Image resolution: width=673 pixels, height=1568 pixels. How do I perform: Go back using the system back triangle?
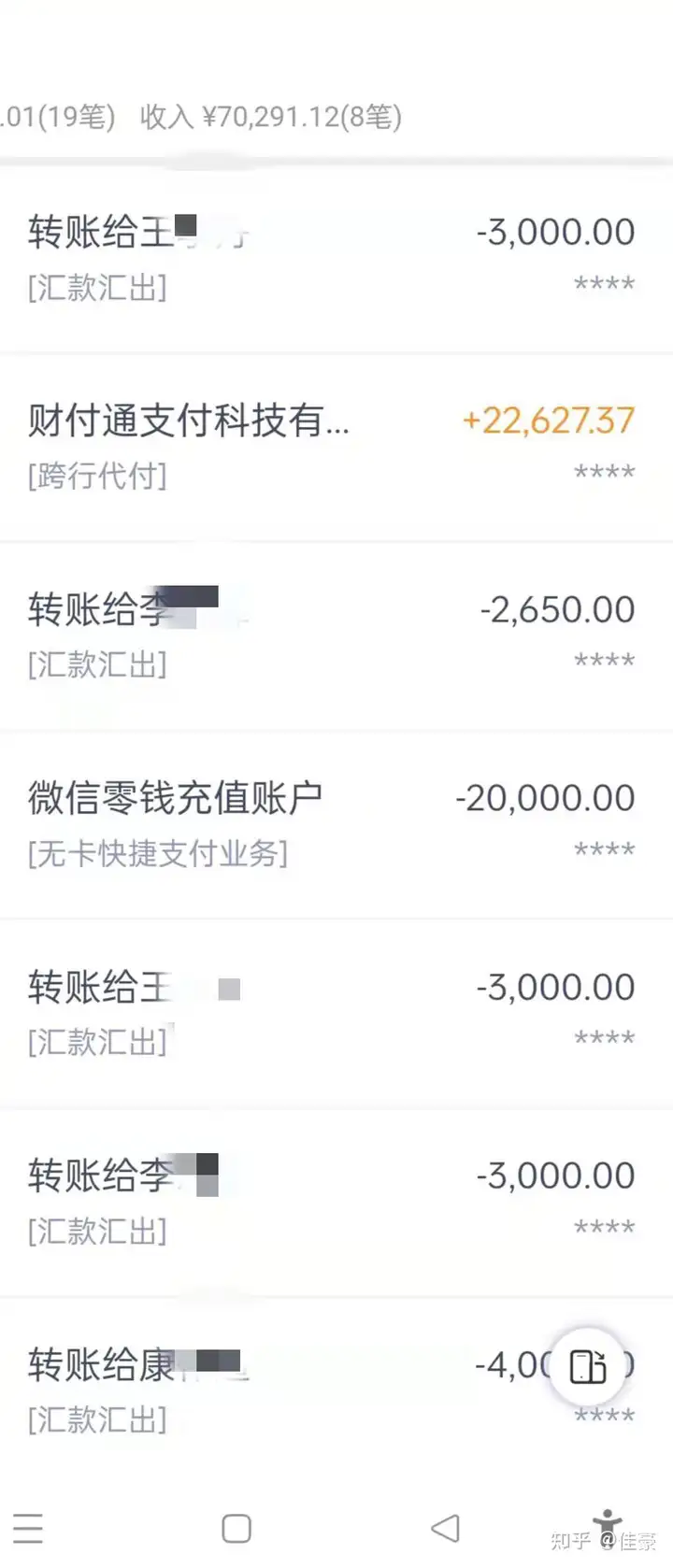pyautogui.click(x=446, y=1528)
